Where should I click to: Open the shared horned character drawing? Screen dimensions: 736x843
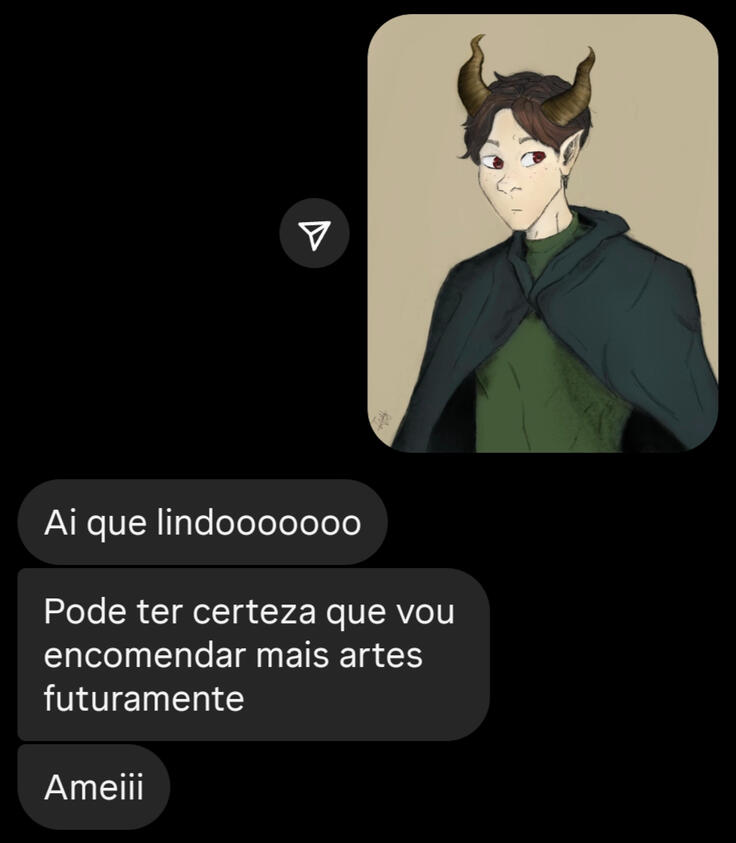pyautogui.click(x=542, y=234)
